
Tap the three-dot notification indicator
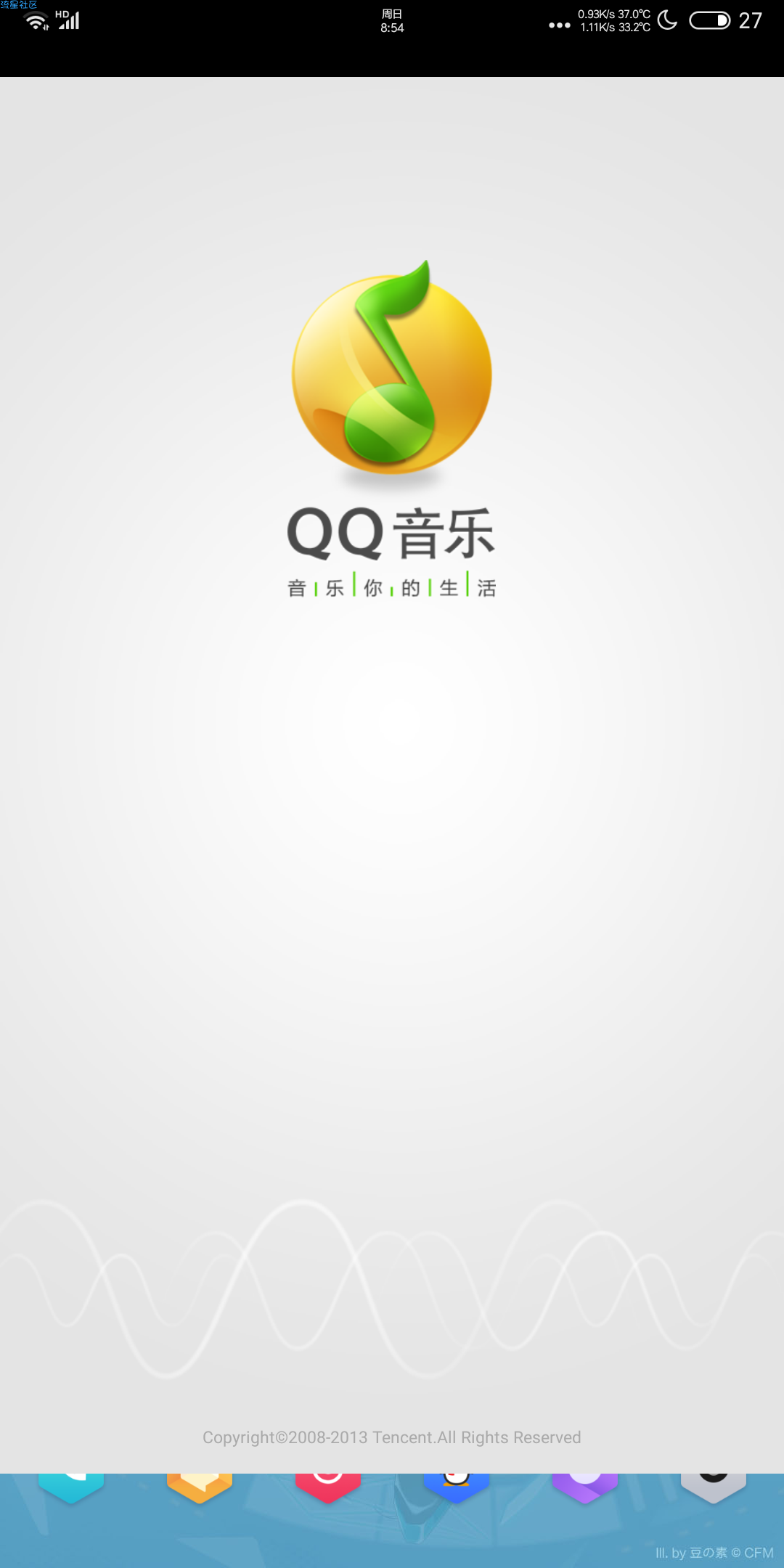(x=559, y=24)
